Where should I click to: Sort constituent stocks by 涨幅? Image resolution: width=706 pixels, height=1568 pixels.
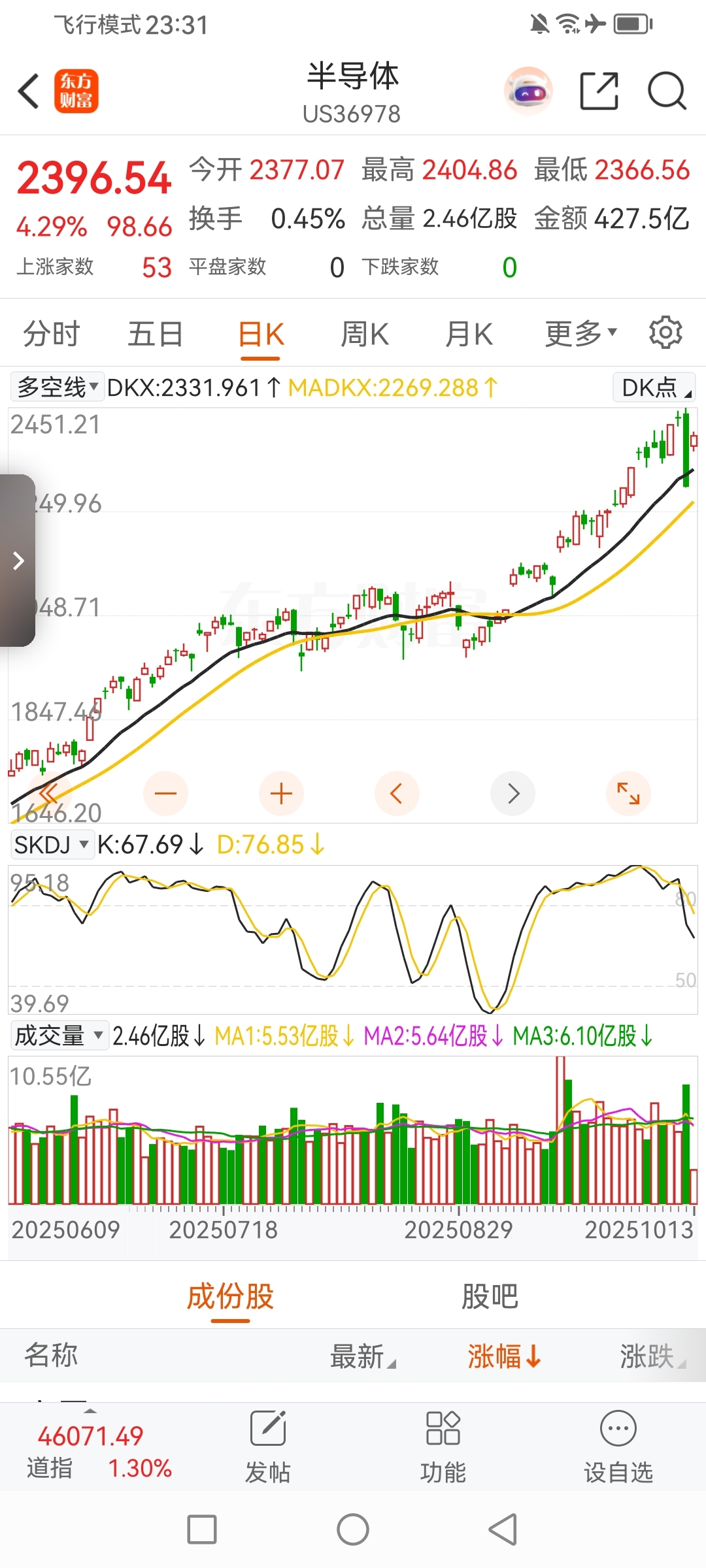(503, 1356)
